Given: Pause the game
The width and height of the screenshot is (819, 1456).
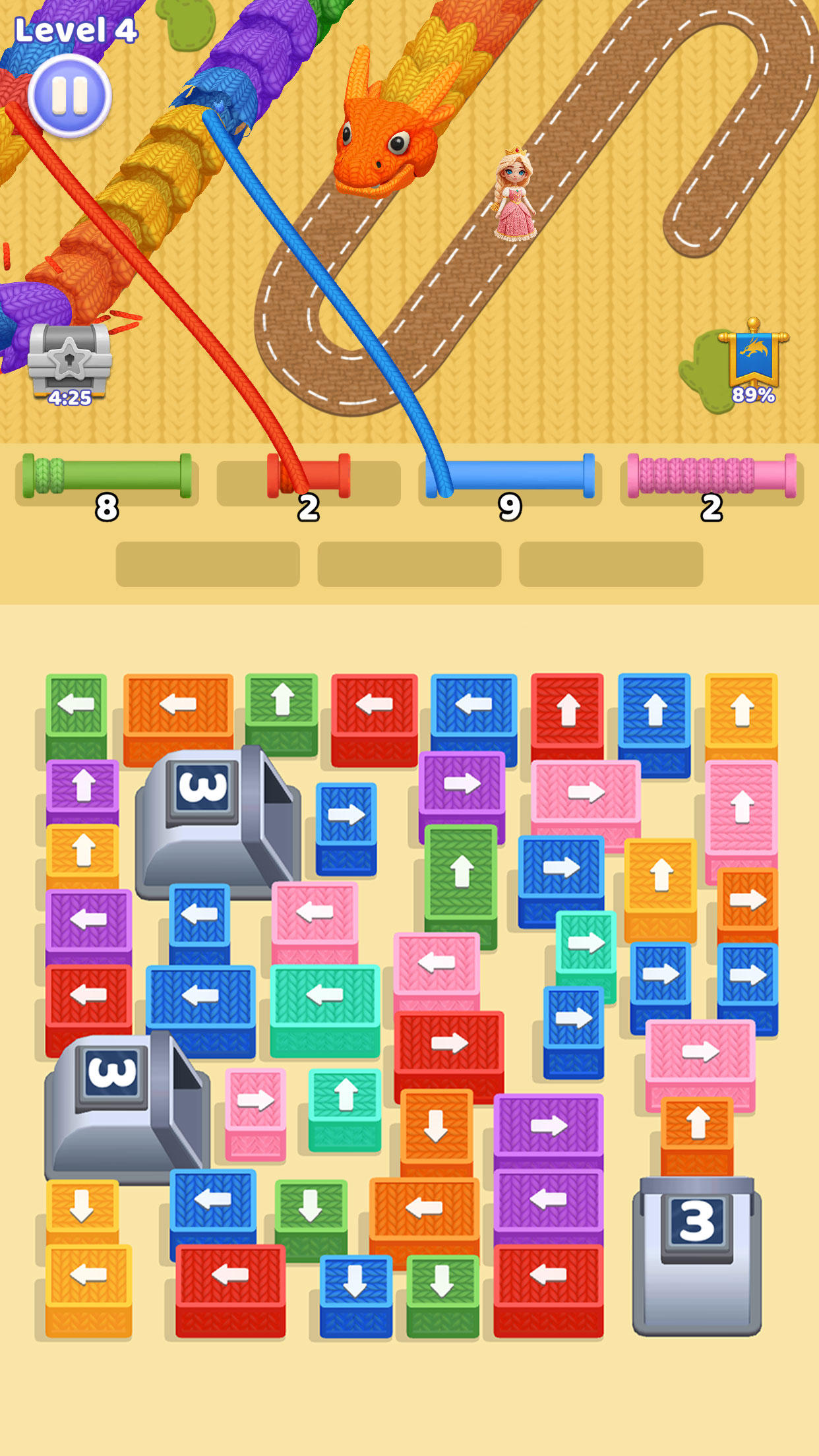Looking at the screenshot, I should pos(70,96).
